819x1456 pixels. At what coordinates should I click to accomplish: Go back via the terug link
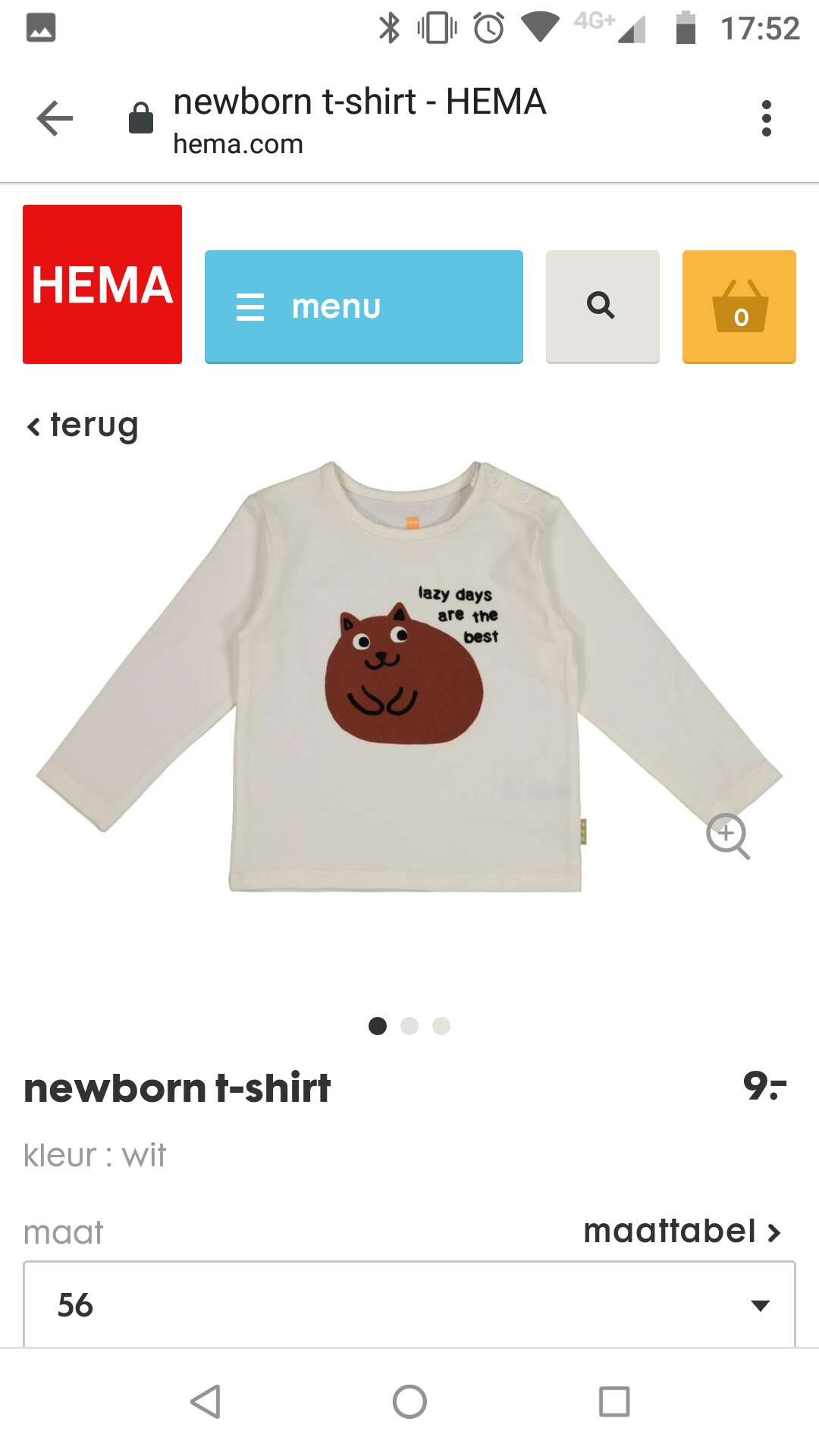point(83,425)
